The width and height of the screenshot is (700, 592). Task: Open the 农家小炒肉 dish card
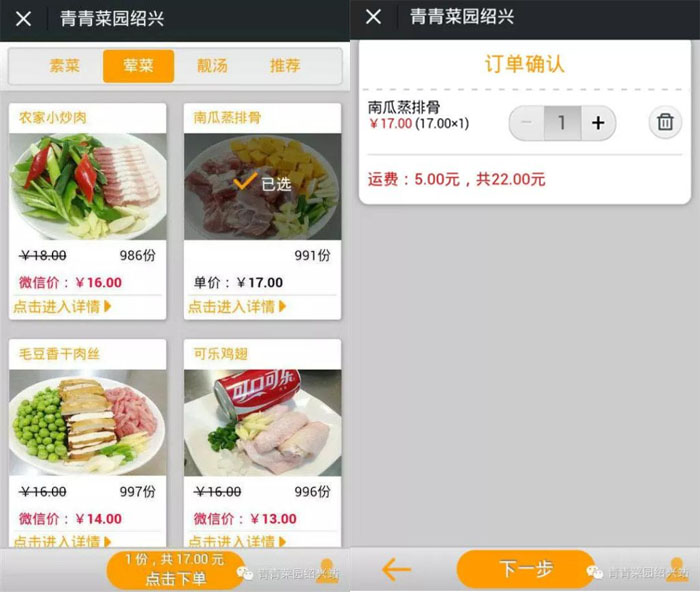point(88,187)
